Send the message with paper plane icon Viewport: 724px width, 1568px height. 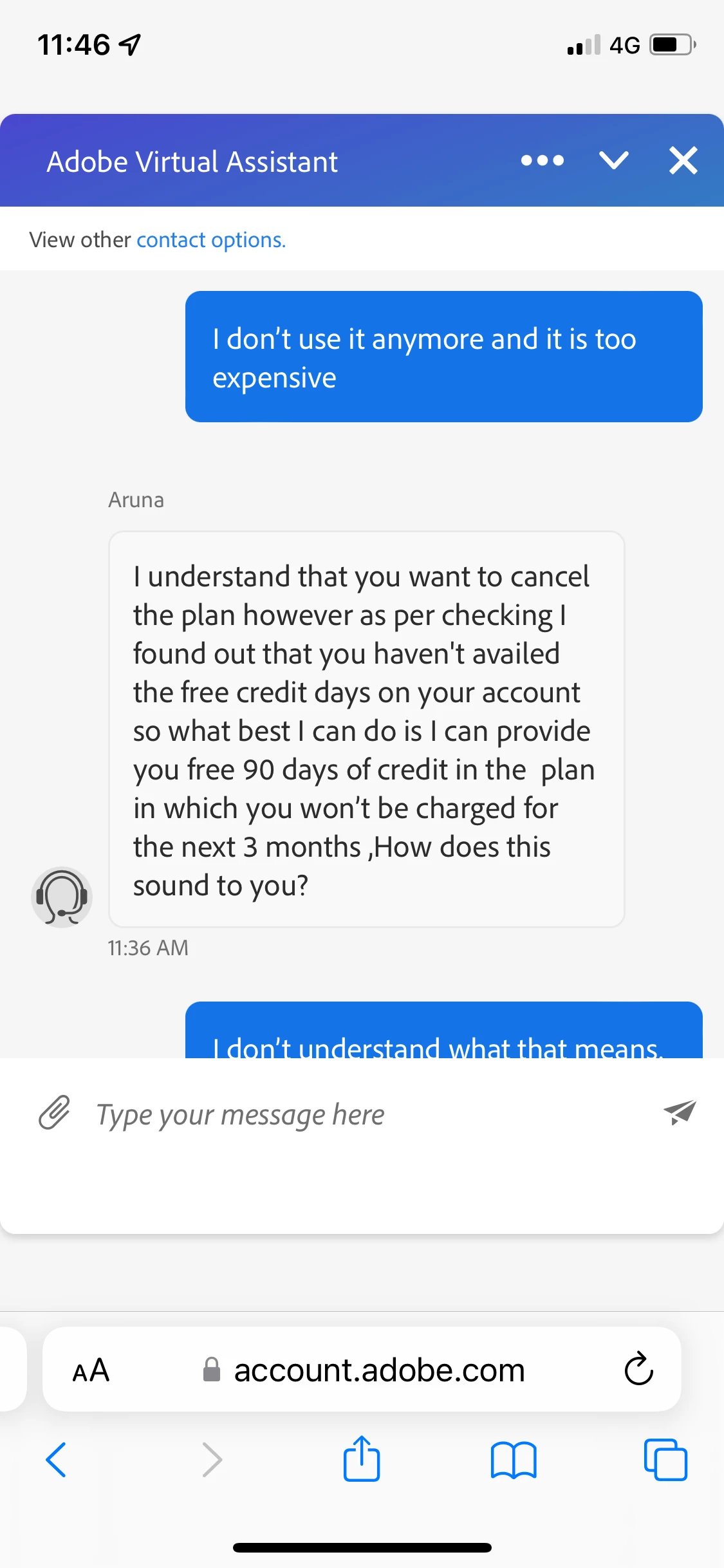coord(680,1112)
